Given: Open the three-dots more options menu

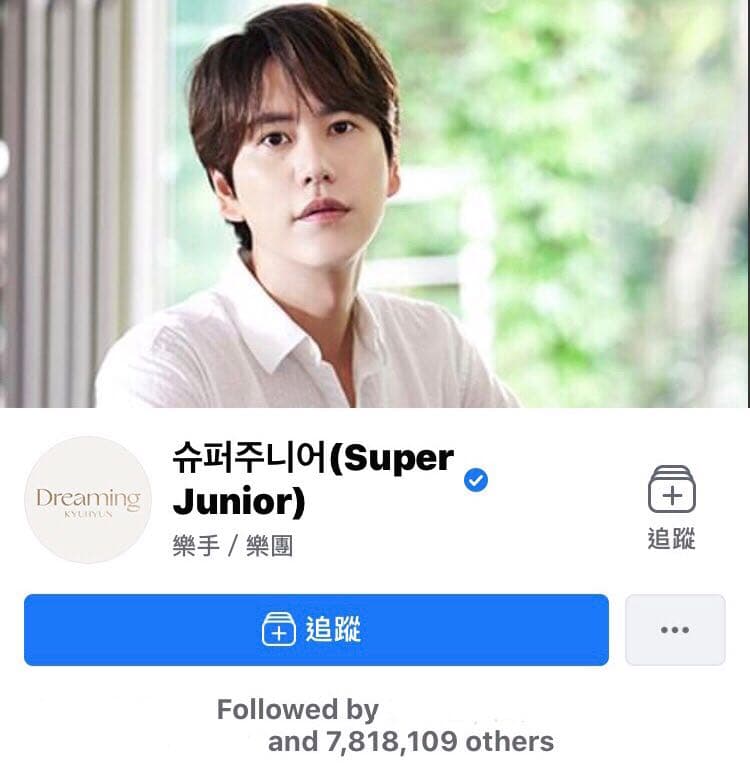Looking at the screenshot, I should pos(675,630).
